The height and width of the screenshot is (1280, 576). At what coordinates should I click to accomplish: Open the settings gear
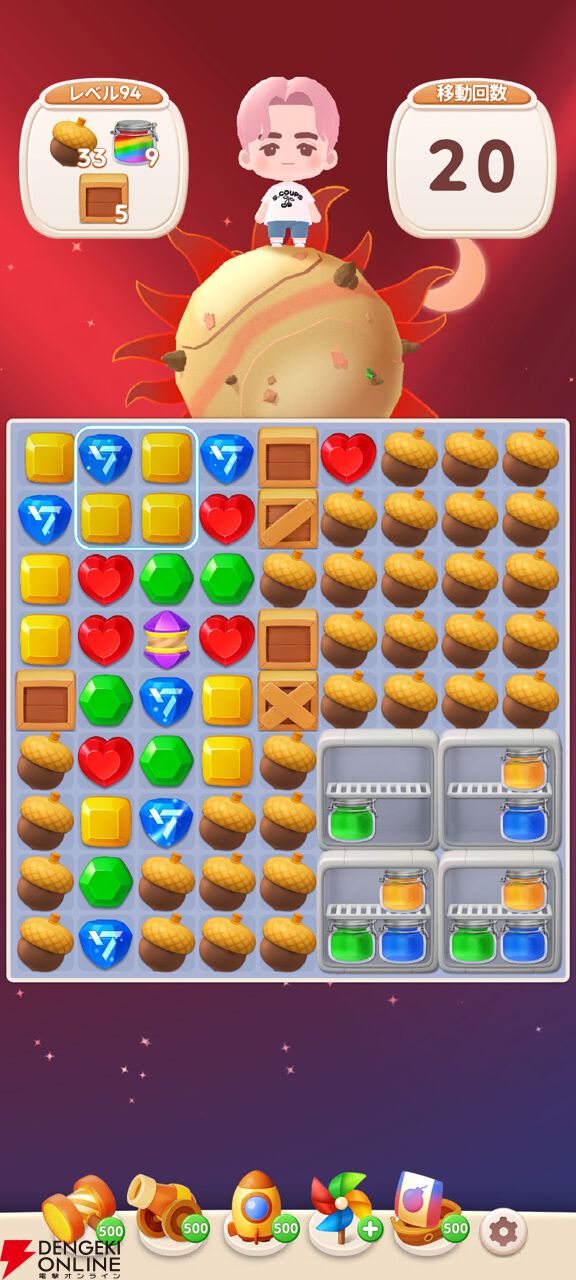(x=503, y=1231)
